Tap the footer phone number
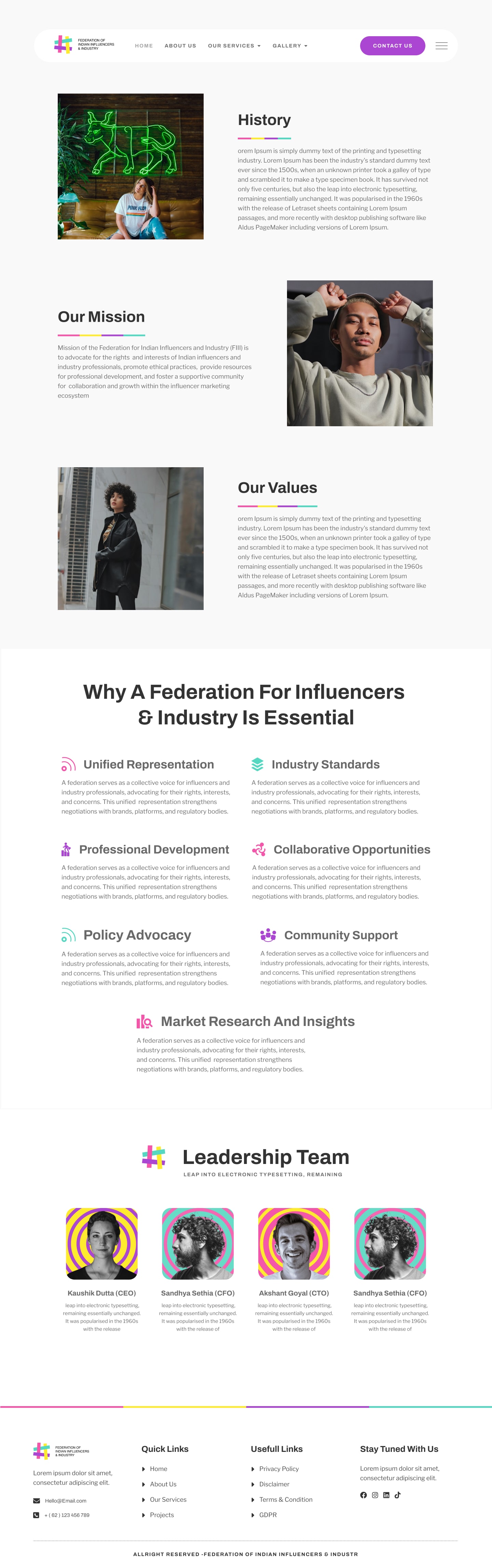 (67, 1515)
